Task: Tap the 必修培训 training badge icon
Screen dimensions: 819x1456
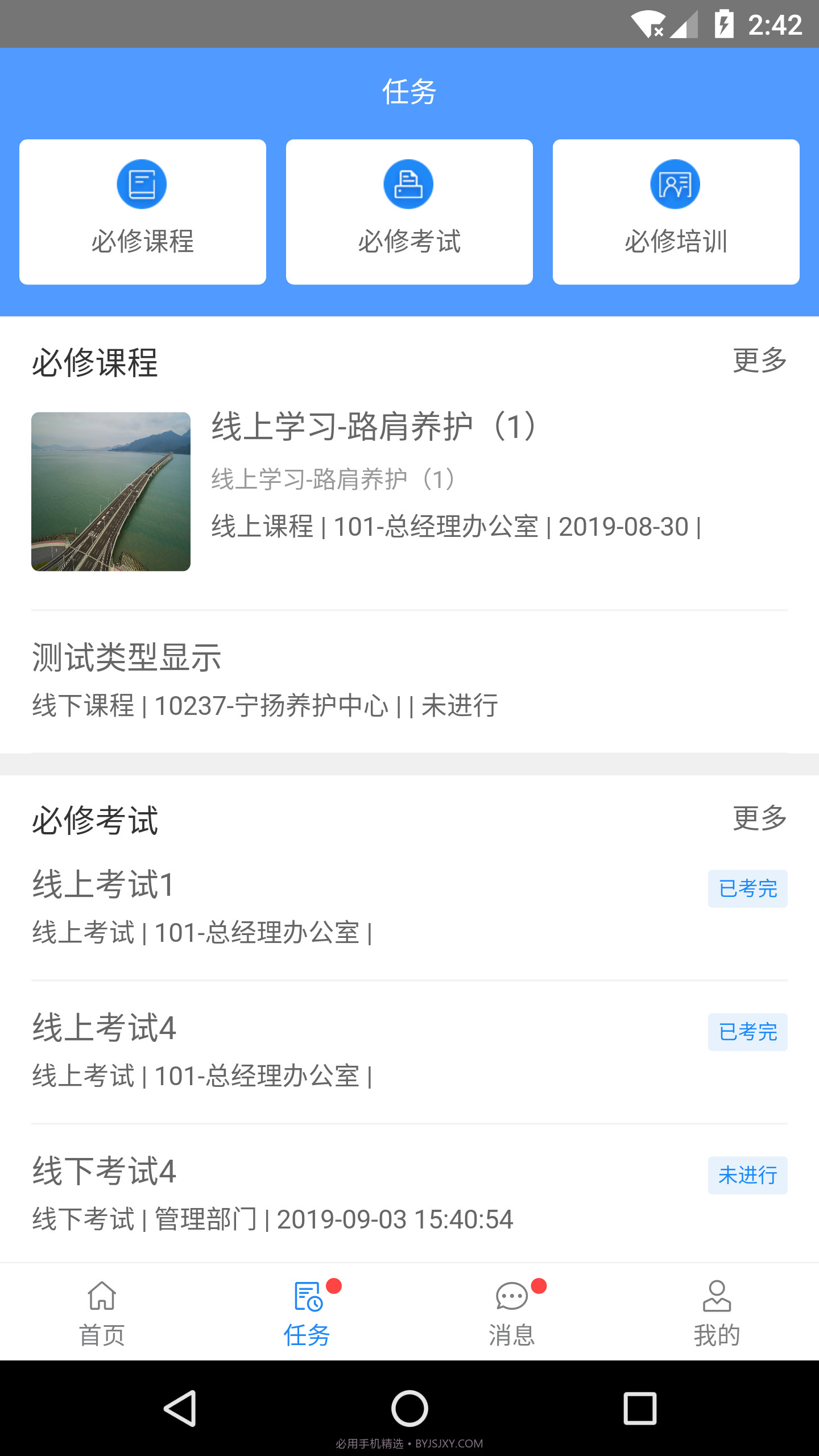Action: pyautogui.click(x=675, y=184)
